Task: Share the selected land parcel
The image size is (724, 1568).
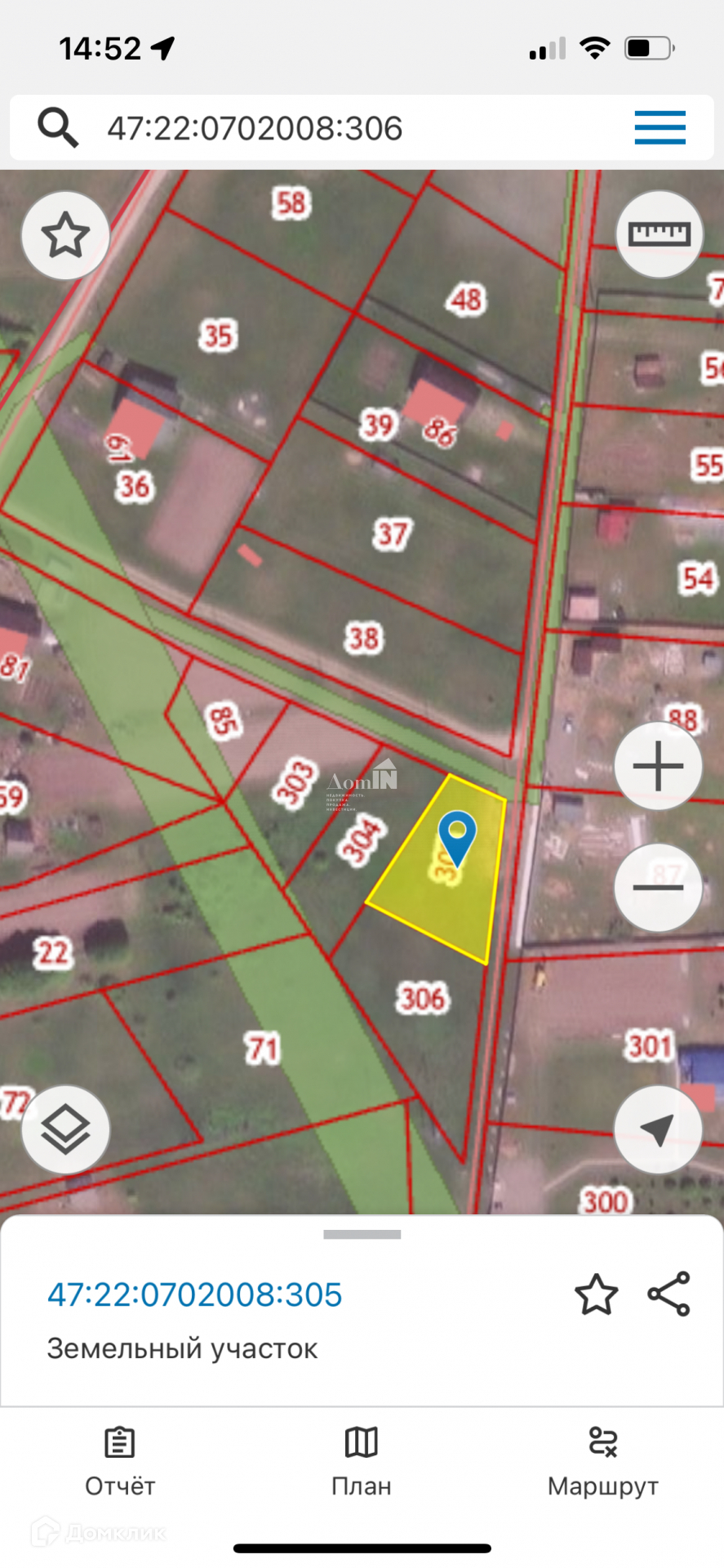Action: [x=668, y=1294]
